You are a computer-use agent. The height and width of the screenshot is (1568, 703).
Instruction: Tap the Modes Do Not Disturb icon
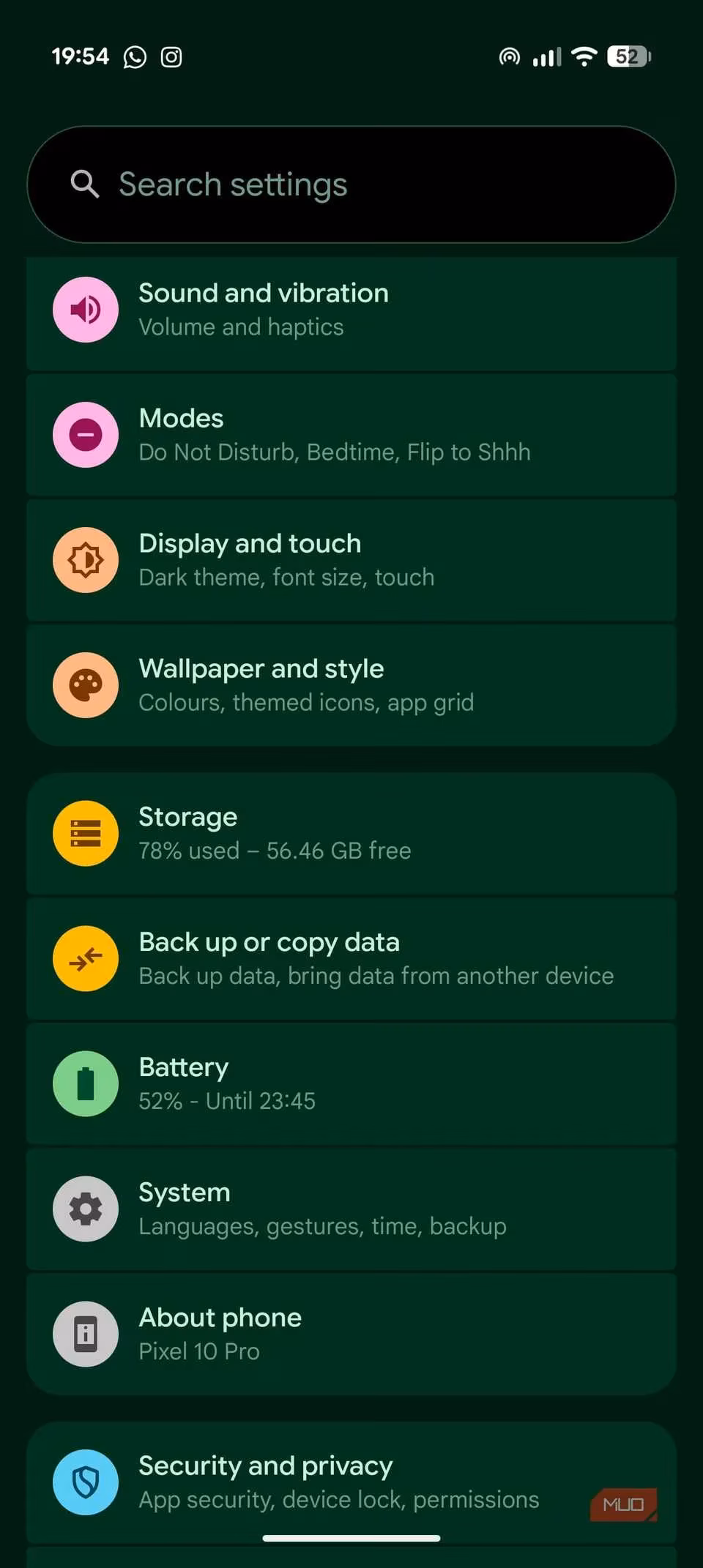click(86, 434)
